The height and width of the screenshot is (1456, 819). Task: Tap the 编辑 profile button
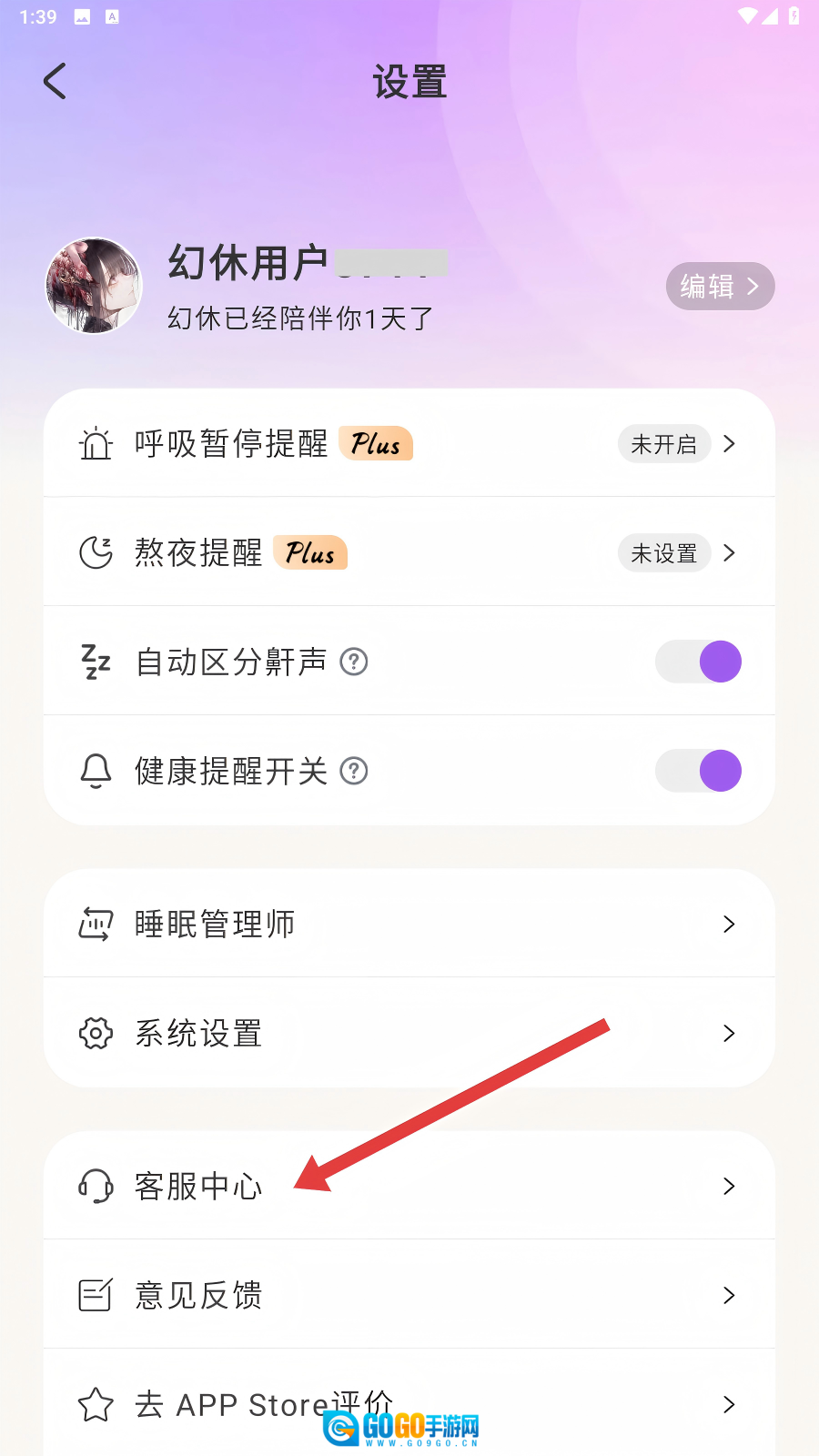(720, 287)
